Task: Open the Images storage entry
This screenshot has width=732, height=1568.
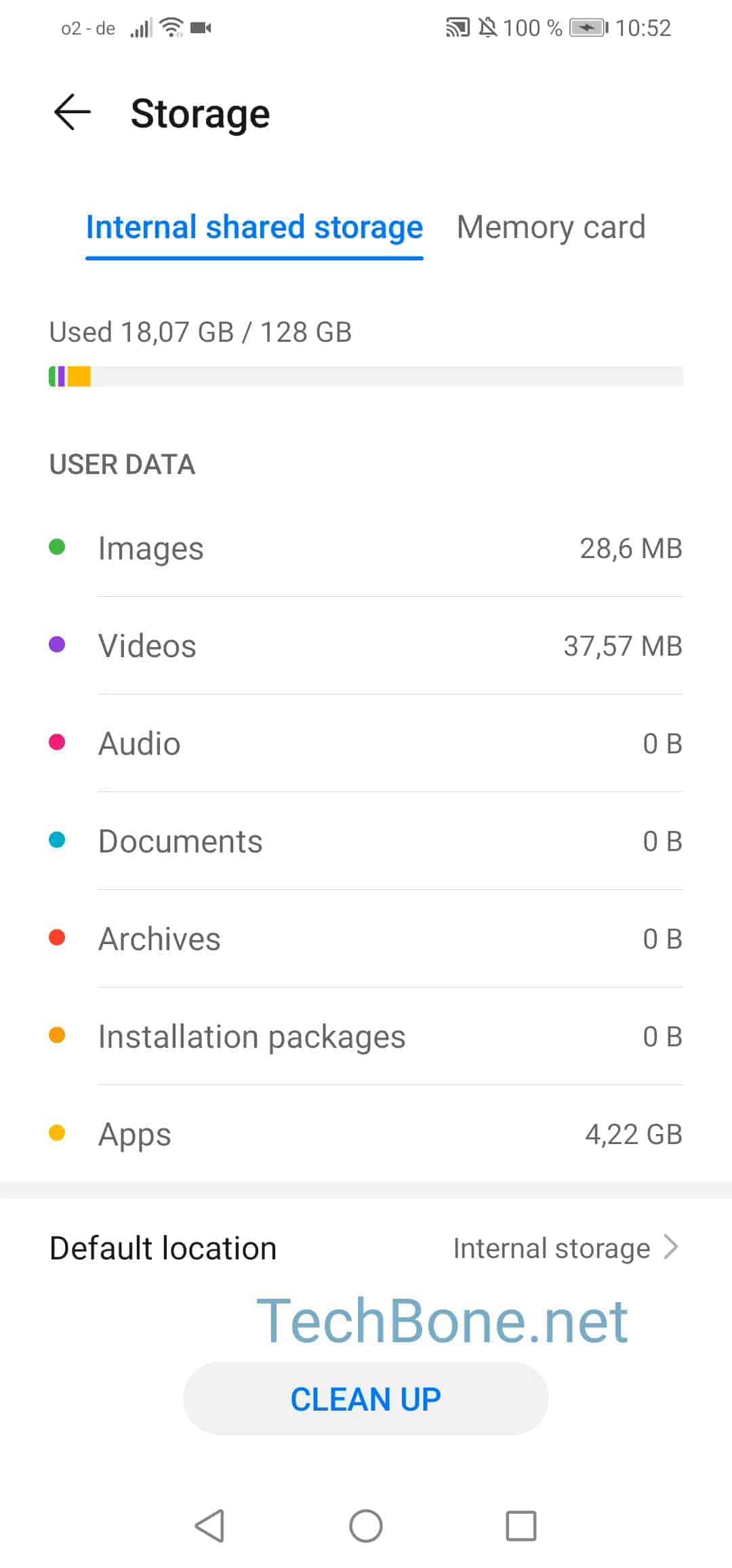Action: [x=366, y=547]
